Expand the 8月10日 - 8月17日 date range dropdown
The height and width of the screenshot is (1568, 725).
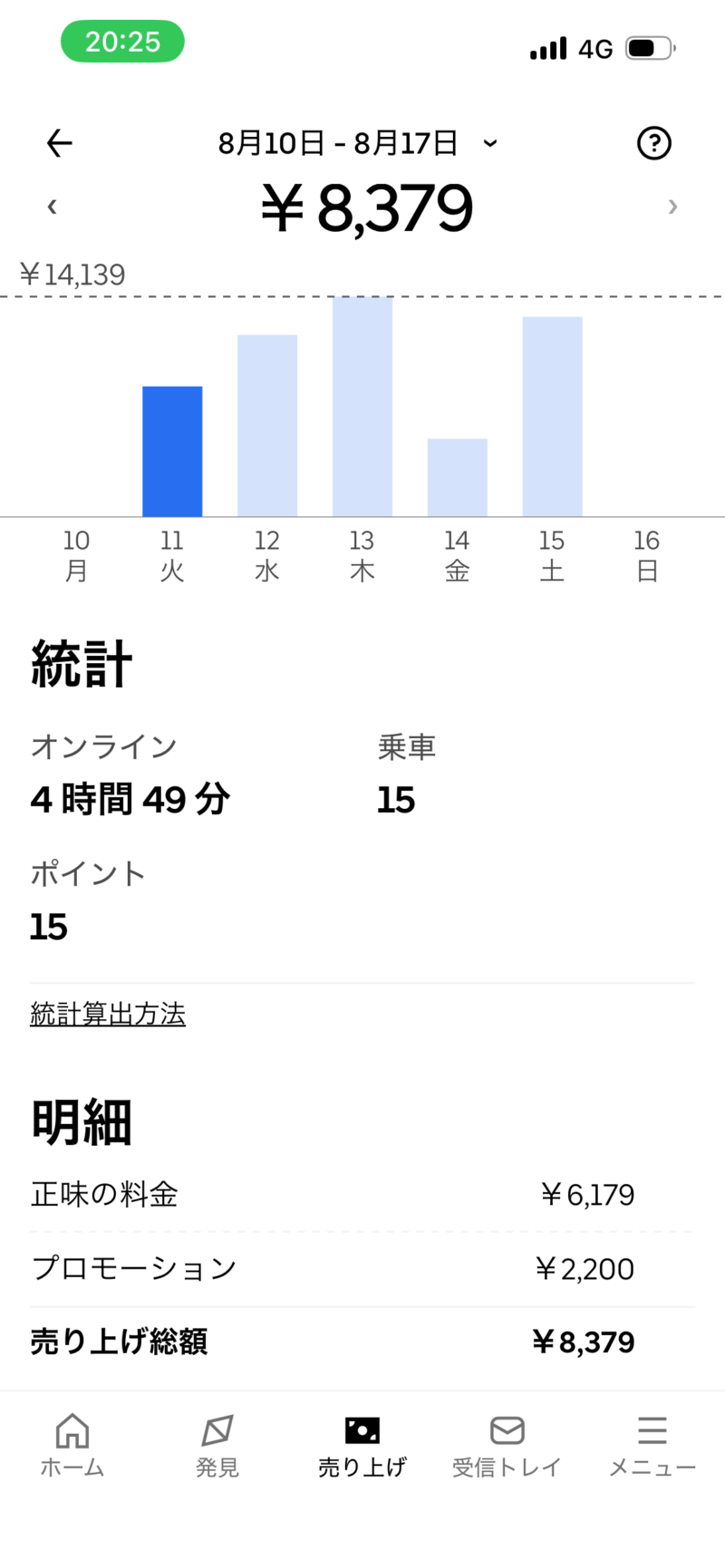tap(358, 143)
